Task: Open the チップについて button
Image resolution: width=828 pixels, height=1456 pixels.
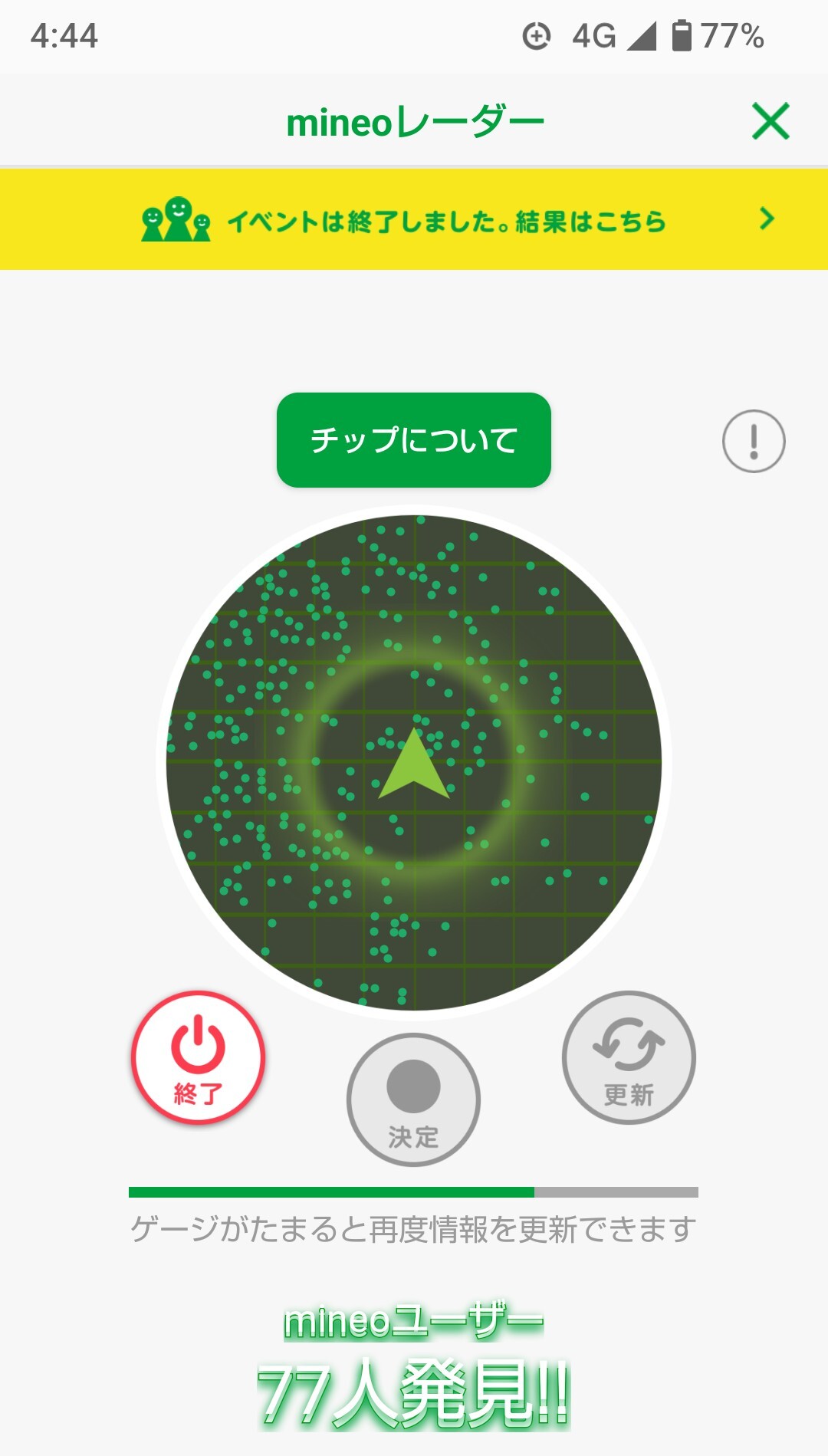Action: pyautogui.click(x=414, y=440)
